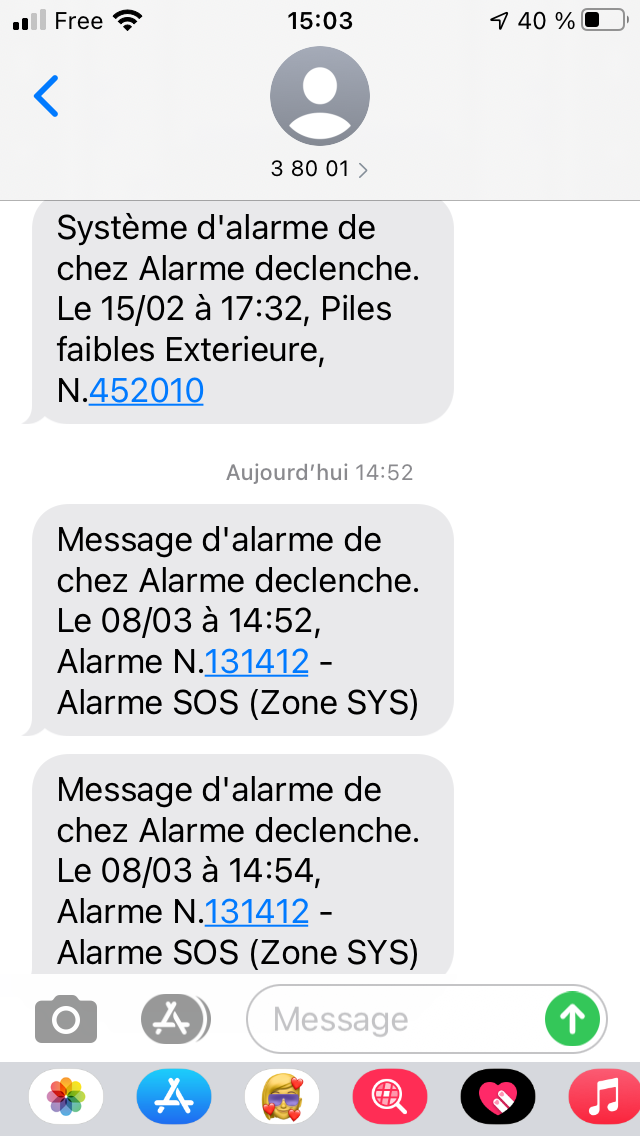Open the 131412 link in 14:54 message

[257, 912]
